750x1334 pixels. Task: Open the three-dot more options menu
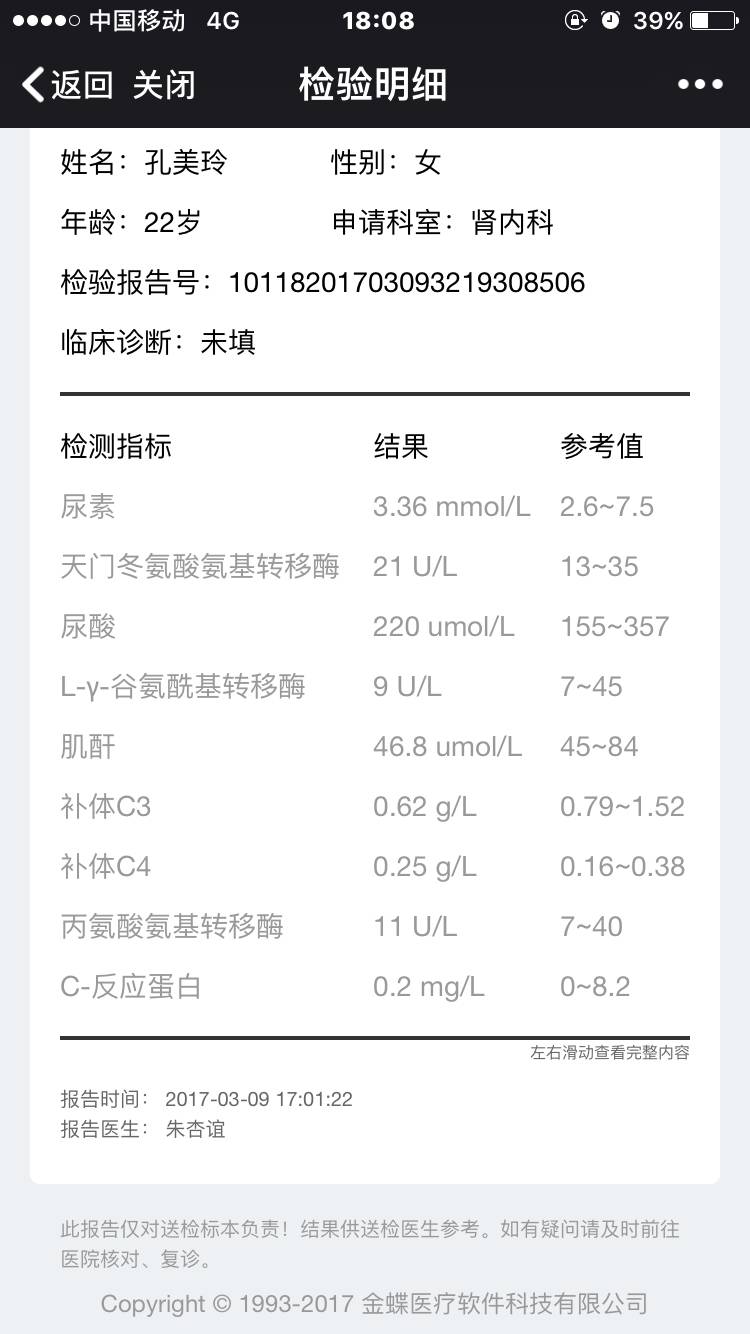(x=700, y=85)
